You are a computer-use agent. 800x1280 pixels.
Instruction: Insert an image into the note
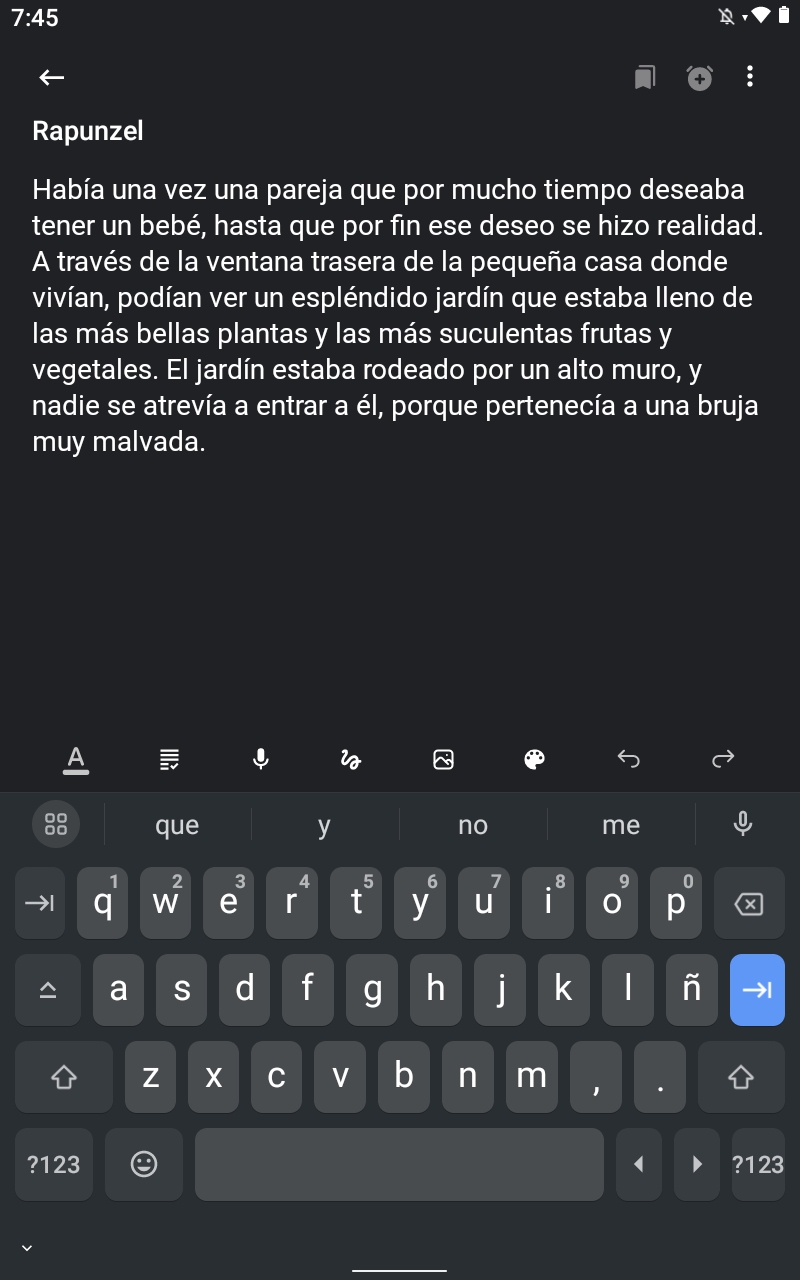coord(443,760)
